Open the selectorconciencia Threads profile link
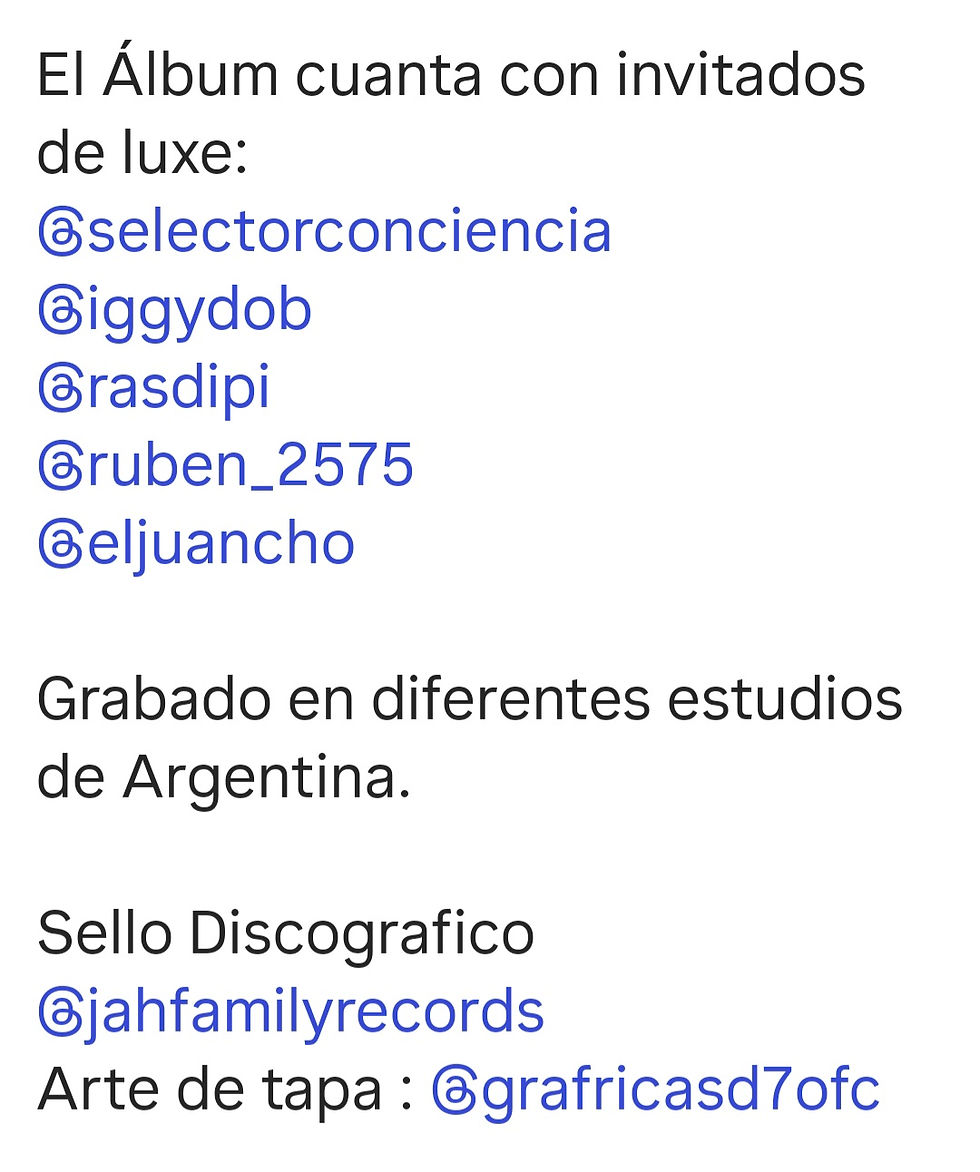This screenshot has width=980, height=1172. (324, 232)
